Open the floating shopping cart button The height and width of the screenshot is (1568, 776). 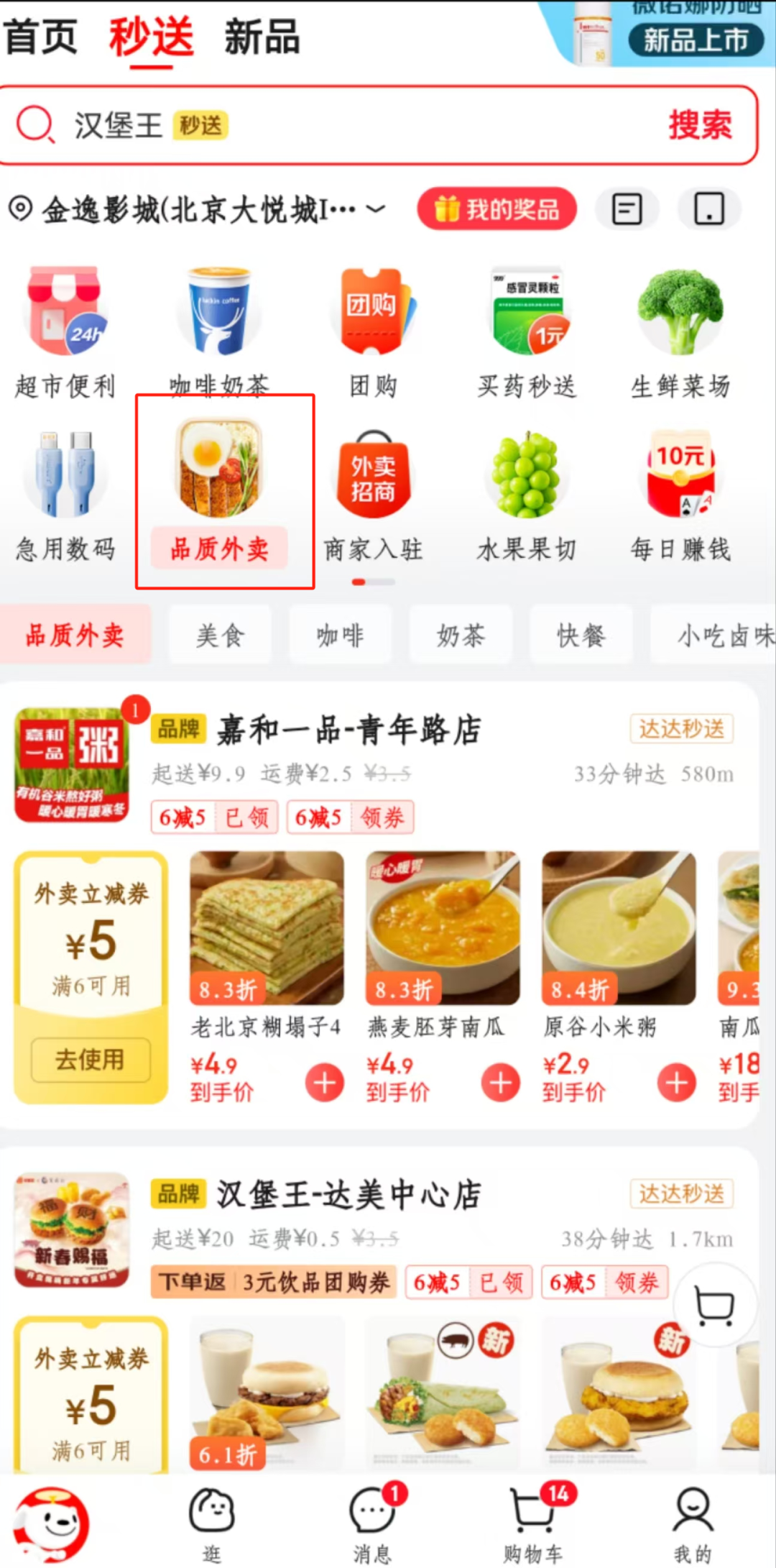click(714, 1304)
